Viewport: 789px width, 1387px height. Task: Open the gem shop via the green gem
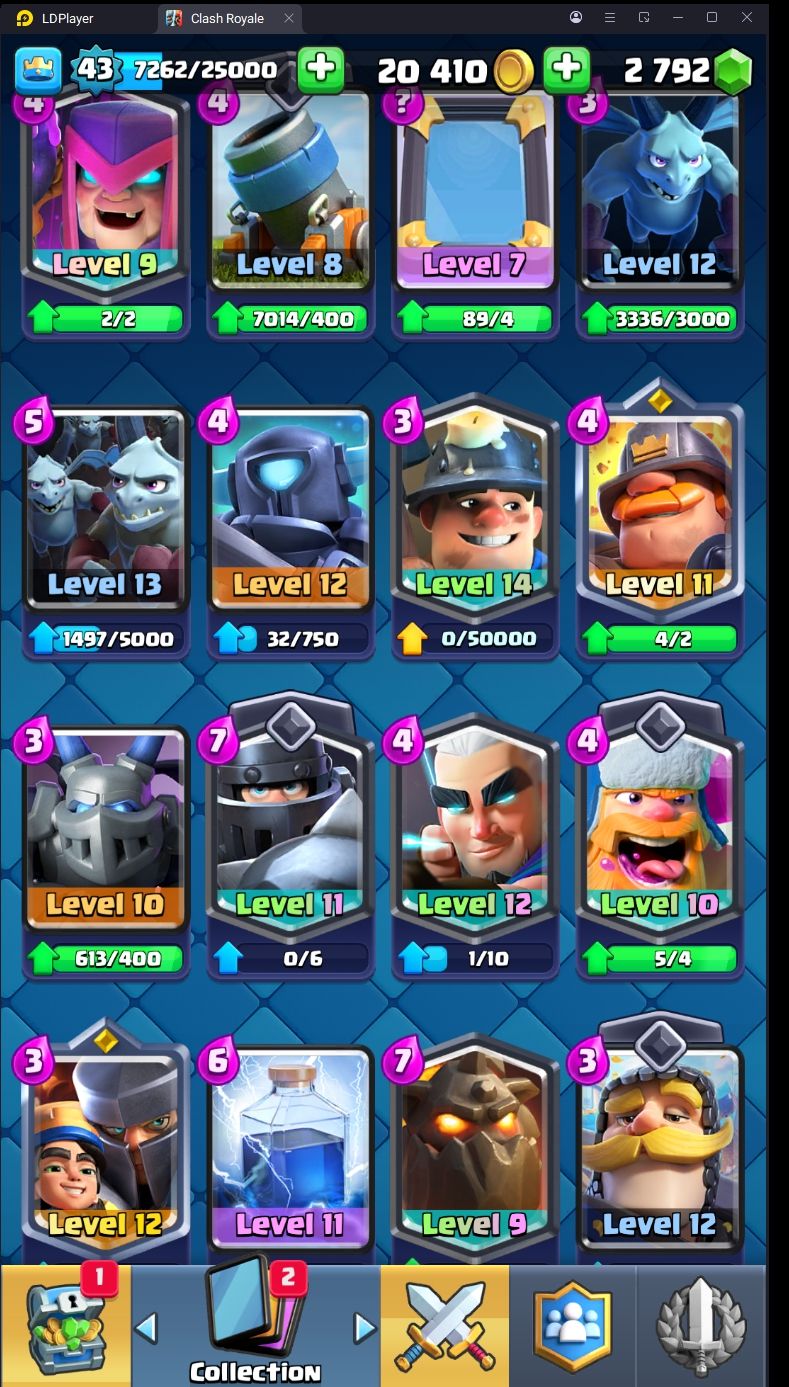[x=734, y=70]
